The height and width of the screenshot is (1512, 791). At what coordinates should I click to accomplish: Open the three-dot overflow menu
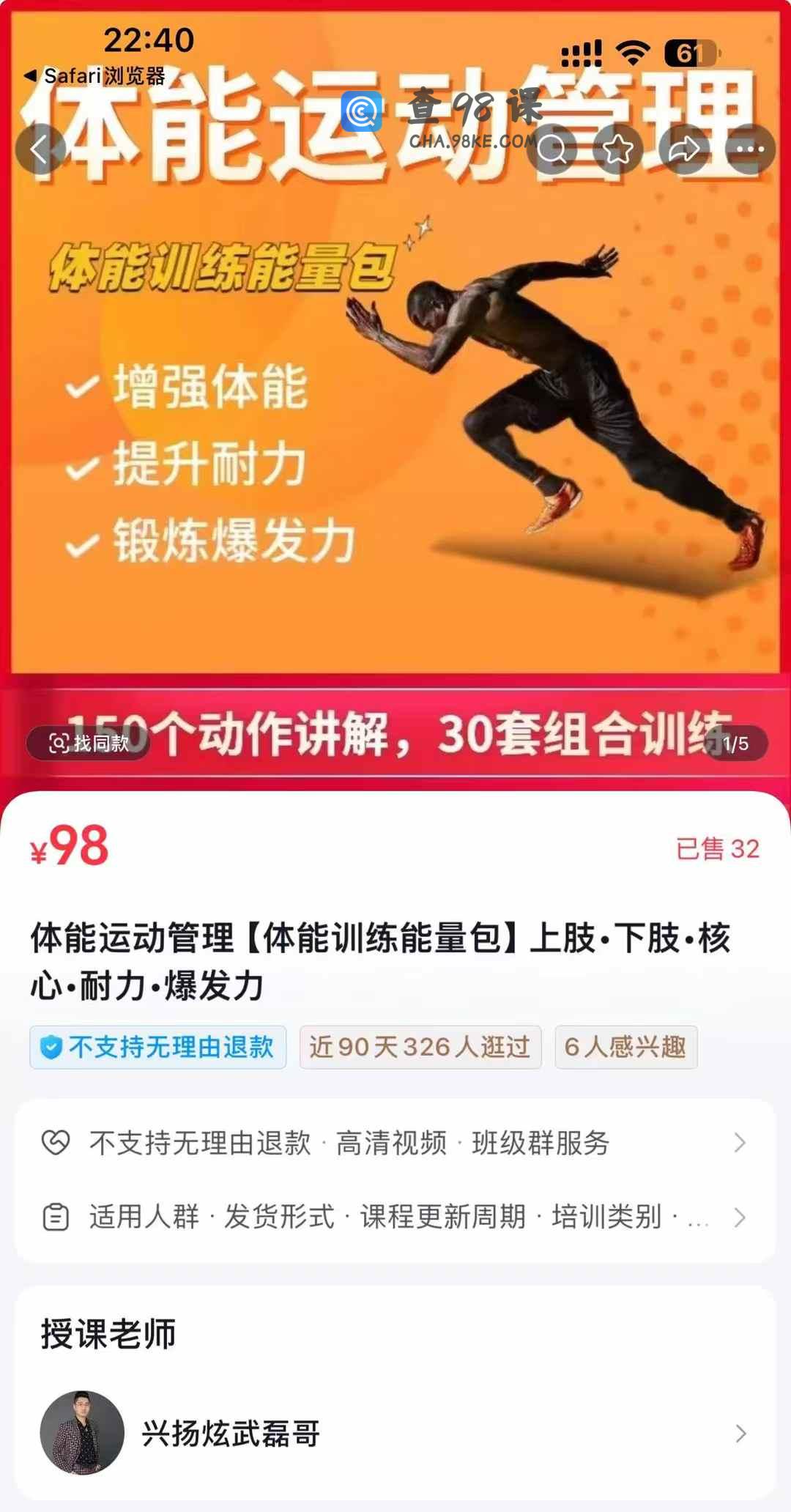point(750,149)
